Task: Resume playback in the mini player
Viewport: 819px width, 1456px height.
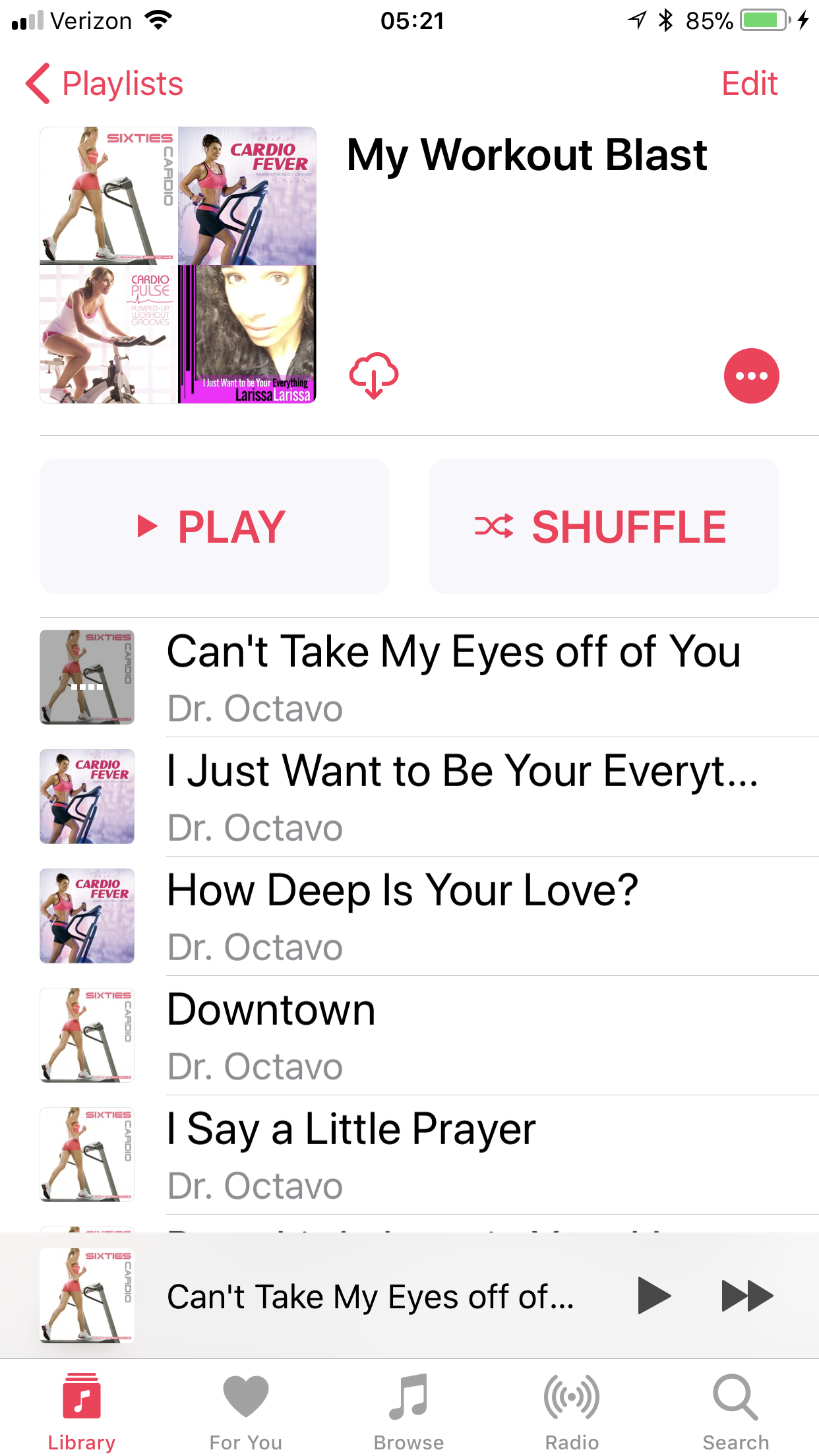Action: (x=653, y=1296)
